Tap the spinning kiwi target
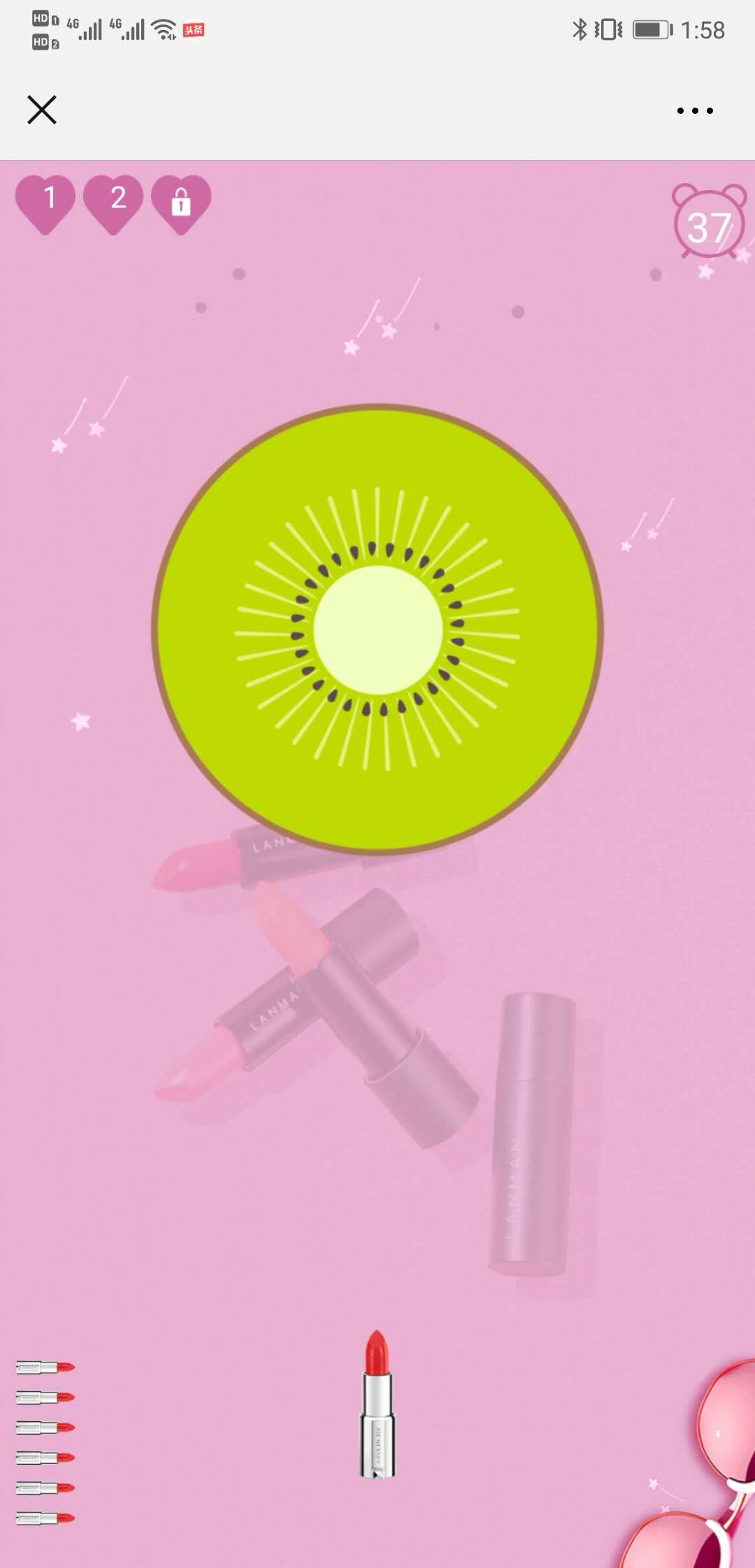The height and width of the screenshot is (1568, 755). click(377, 629)
